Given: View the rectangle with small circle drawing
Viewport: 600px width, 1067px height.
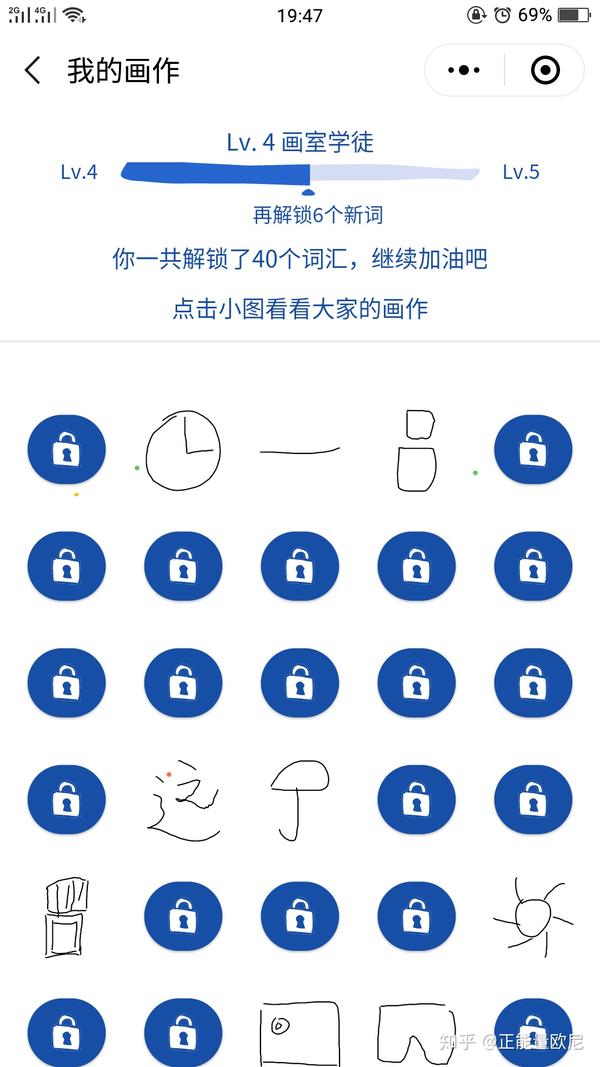Looking at the screenshot, I should pyautogui.click(x=299, y=1032).
